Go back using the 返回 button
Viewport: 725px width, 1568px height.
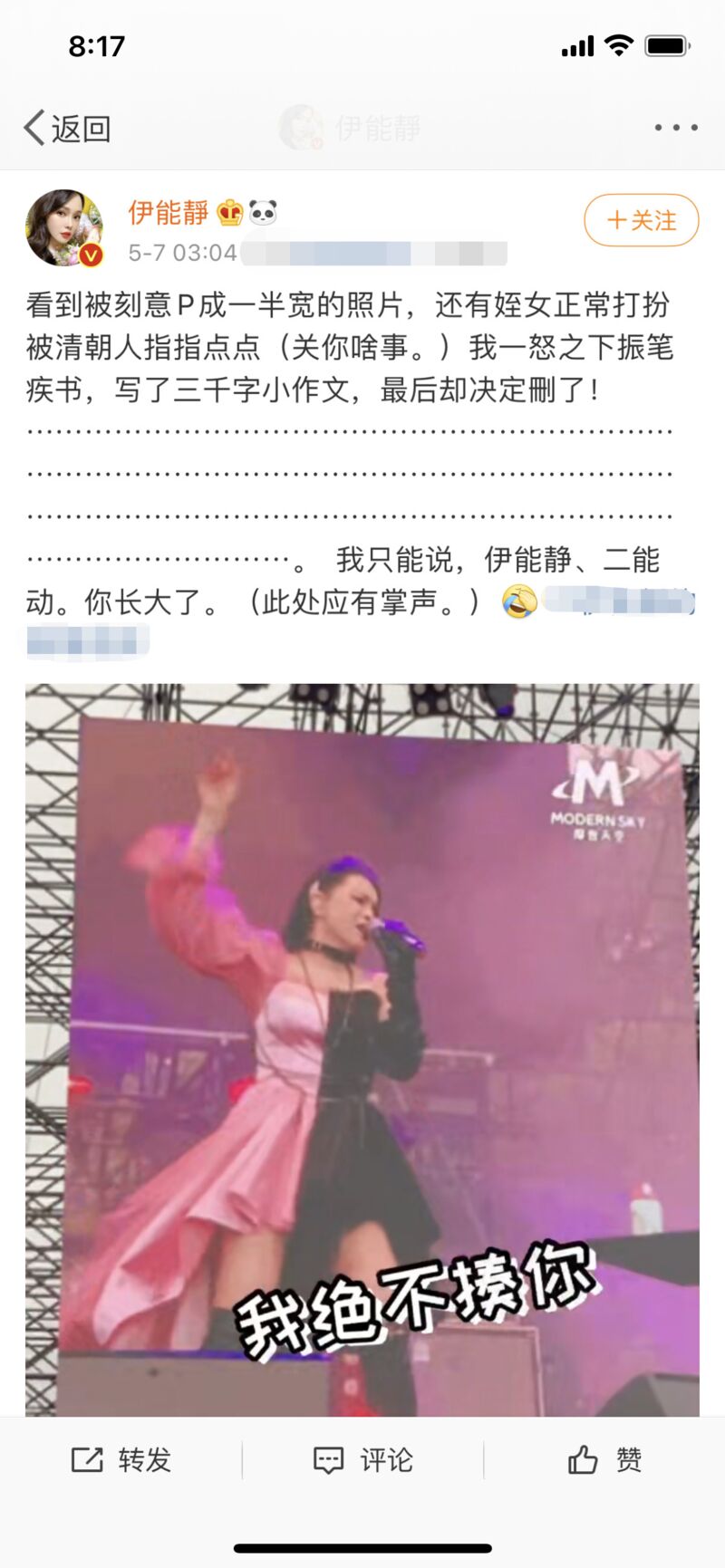[x=67, y=129]
